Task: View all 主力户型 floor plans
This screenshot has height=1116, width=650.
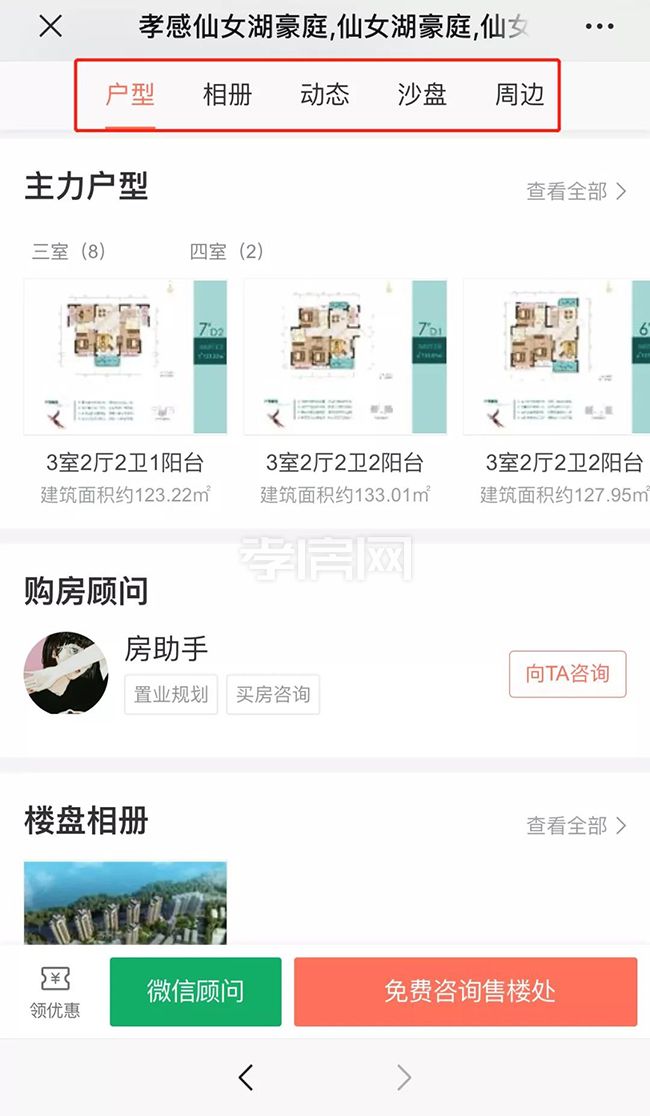Action: click(576, 191)
